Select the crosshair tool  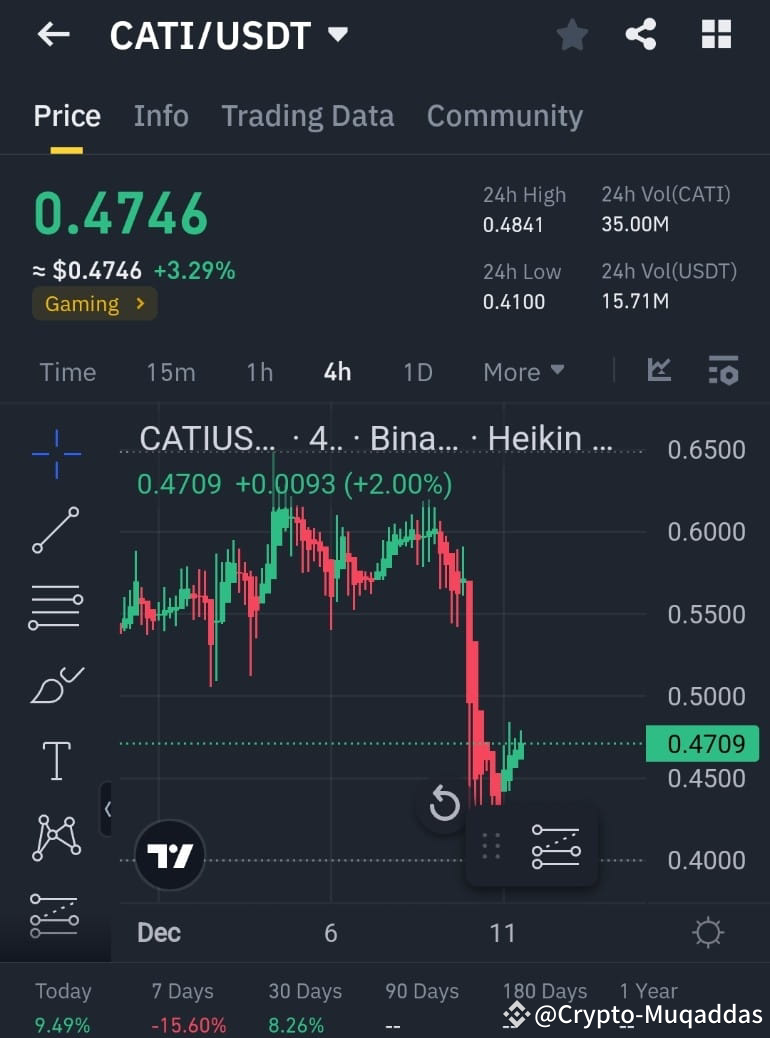(x=55, y=452)
